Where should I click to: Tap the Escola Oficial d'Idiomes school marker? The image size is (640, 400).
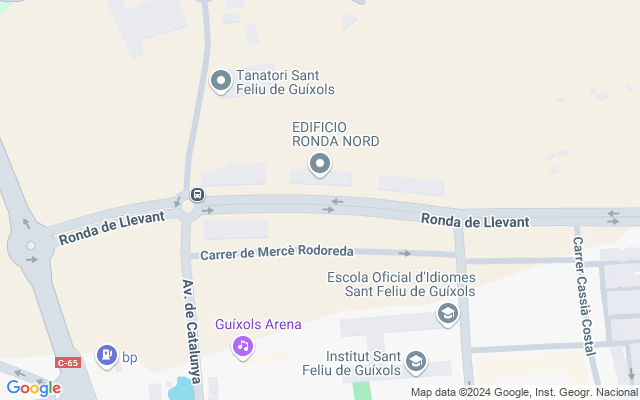pos(448,315)
